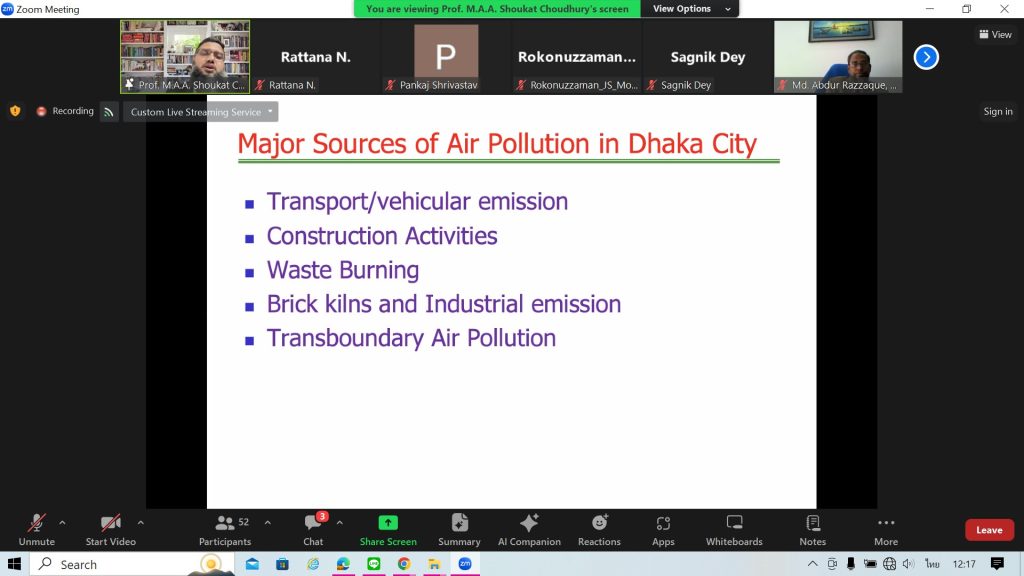Open Notes in the toolbar
1024x576 pixels.
[x=812, y=528]
